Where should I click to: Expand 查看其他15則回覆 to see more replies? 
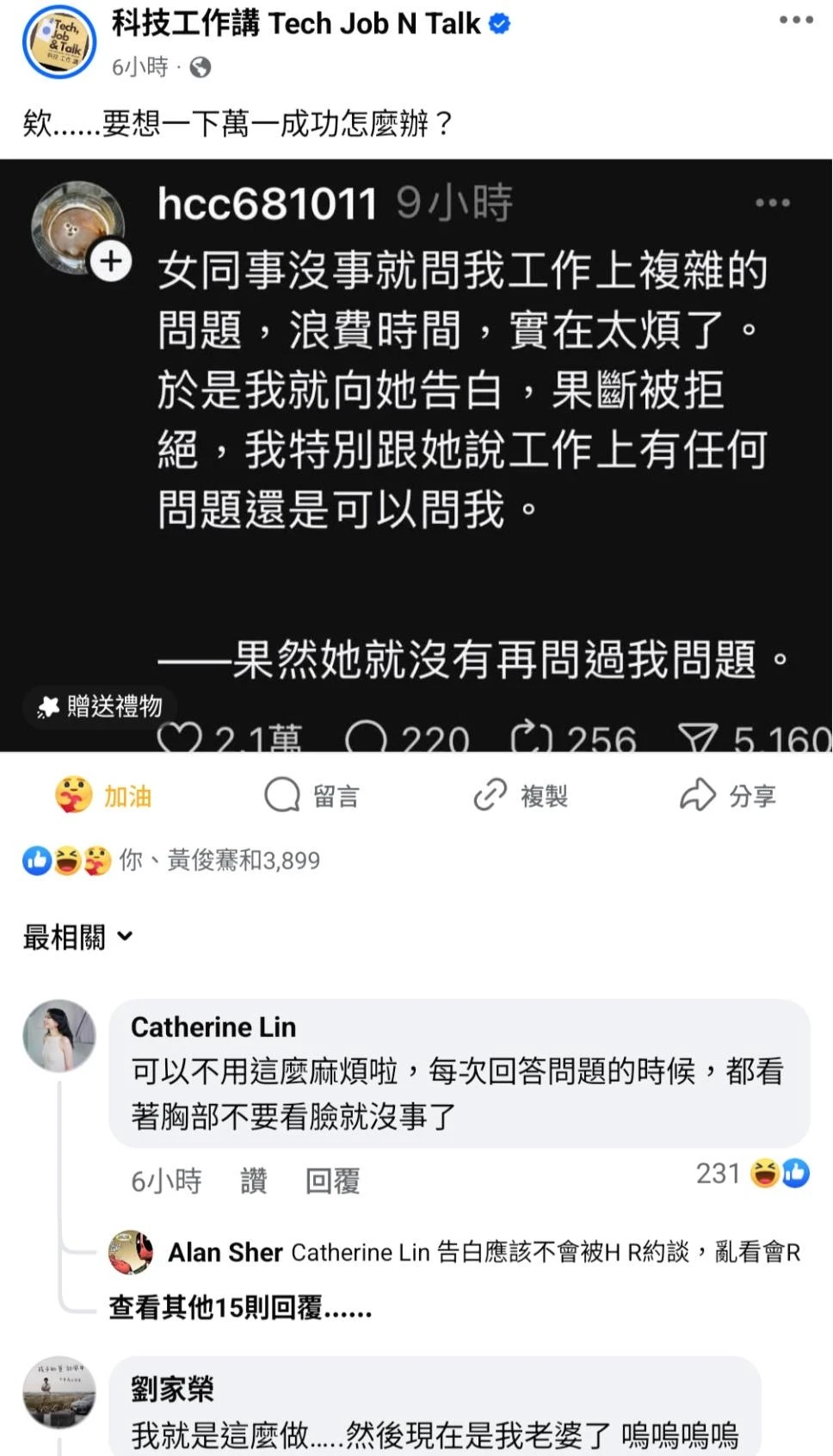click(x=239, y=1308)
